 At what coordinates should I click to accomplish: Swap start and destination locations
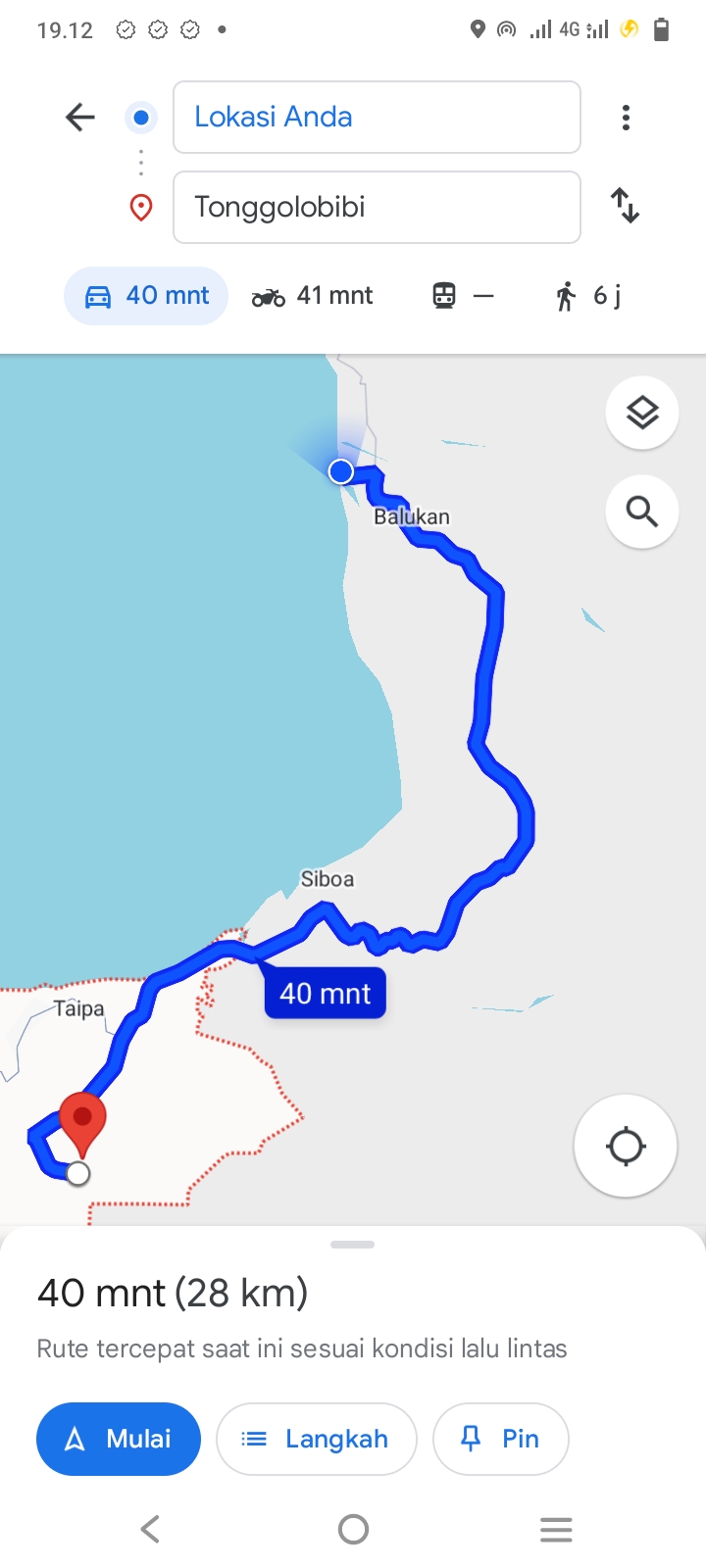pos(625,206)
